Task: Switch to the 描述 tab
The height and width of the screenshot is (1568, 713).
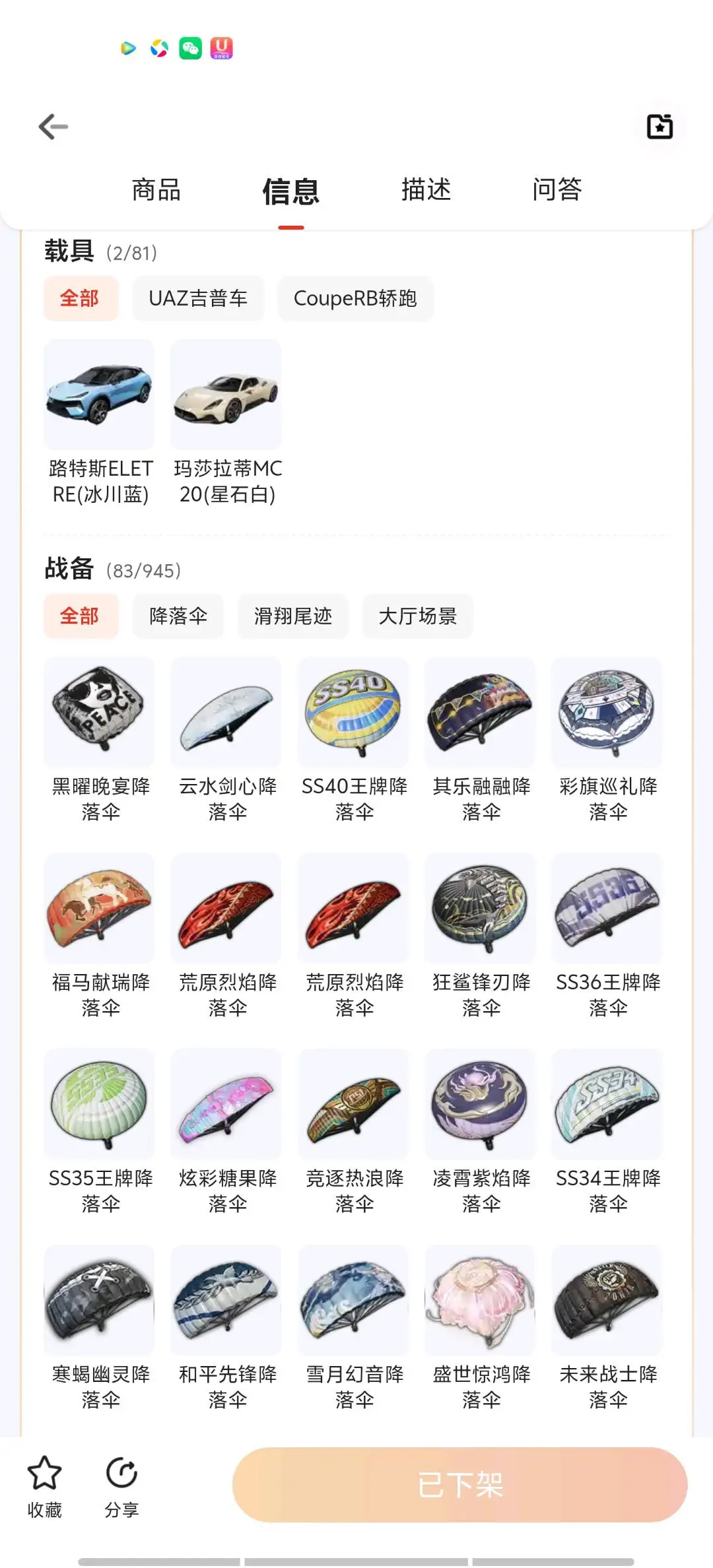Action: pos(426,190)
